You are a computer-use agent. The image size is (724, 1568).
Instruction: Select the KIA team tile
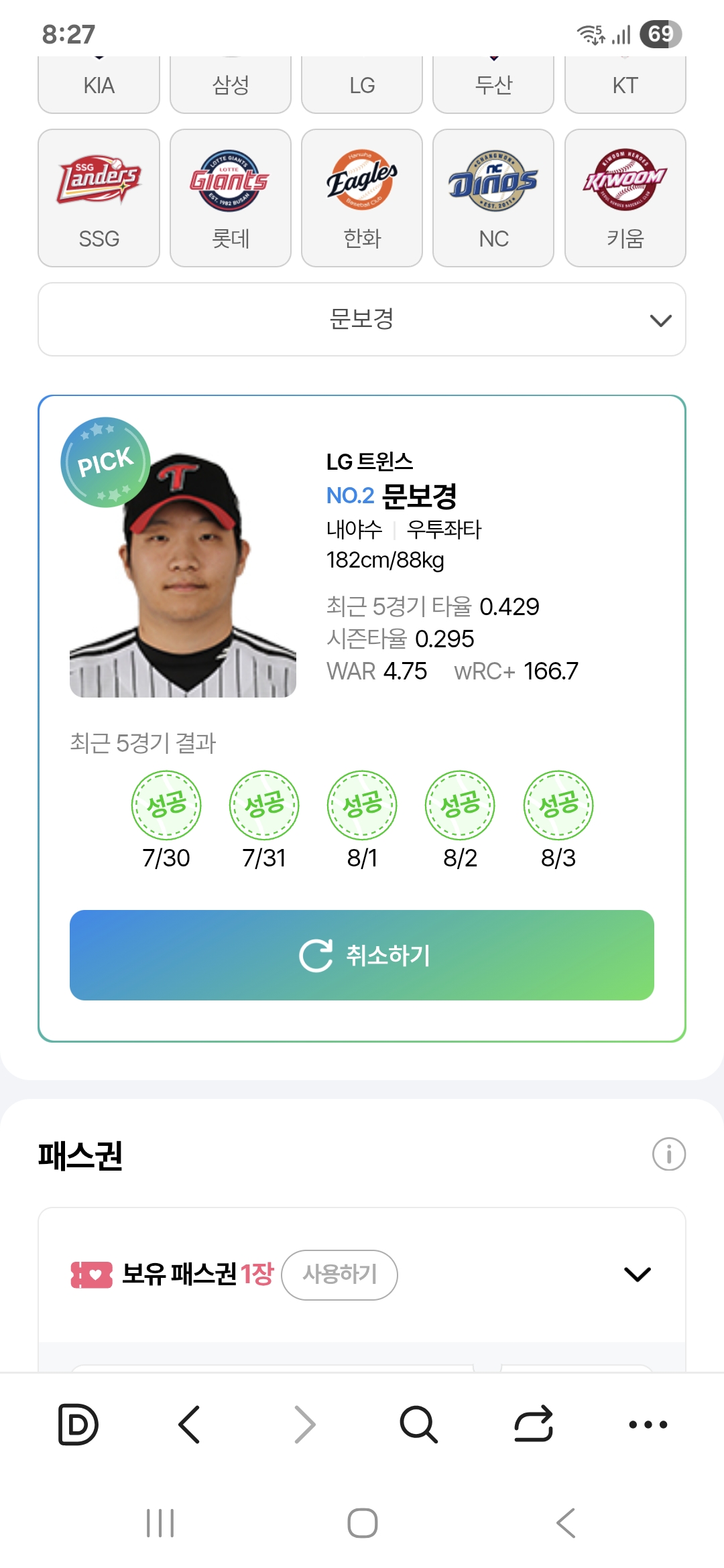(x=99, y=85)
